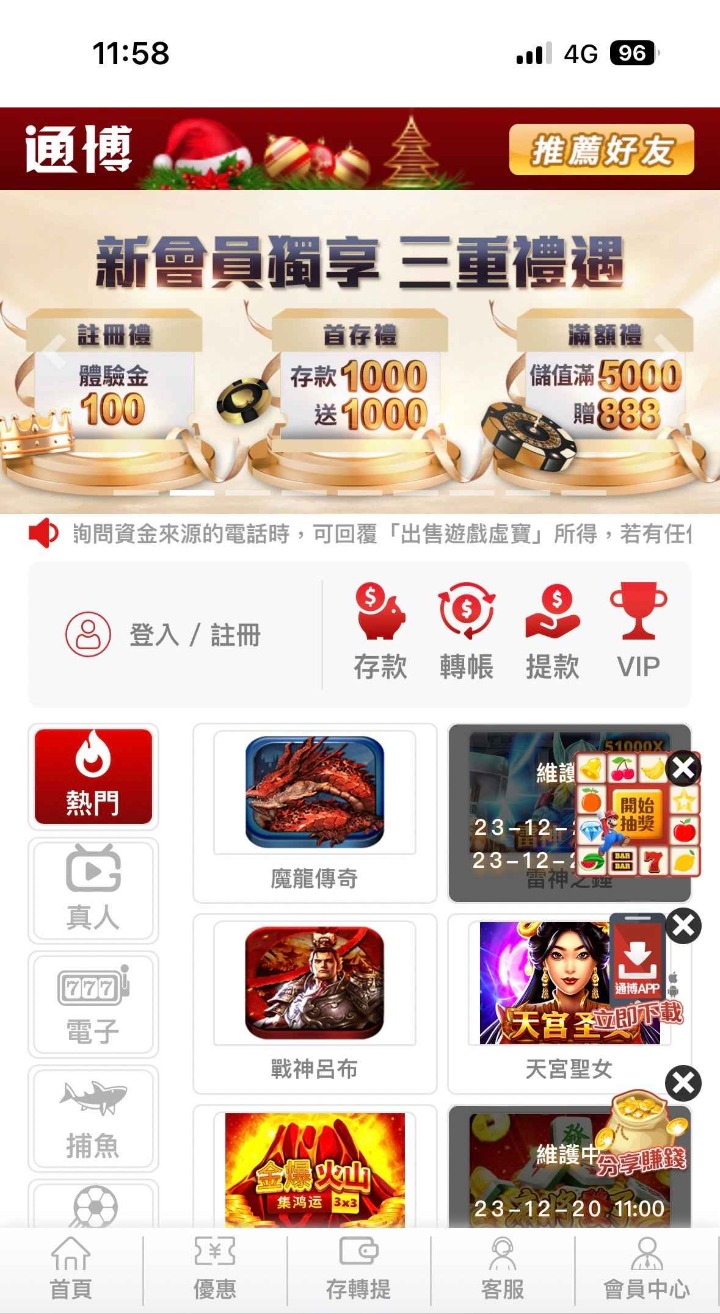The width and height of the screenshot is (720, 1314).
Task: Dismiss the 開始抽獎 lottery popup
Action: click(683, 768)
